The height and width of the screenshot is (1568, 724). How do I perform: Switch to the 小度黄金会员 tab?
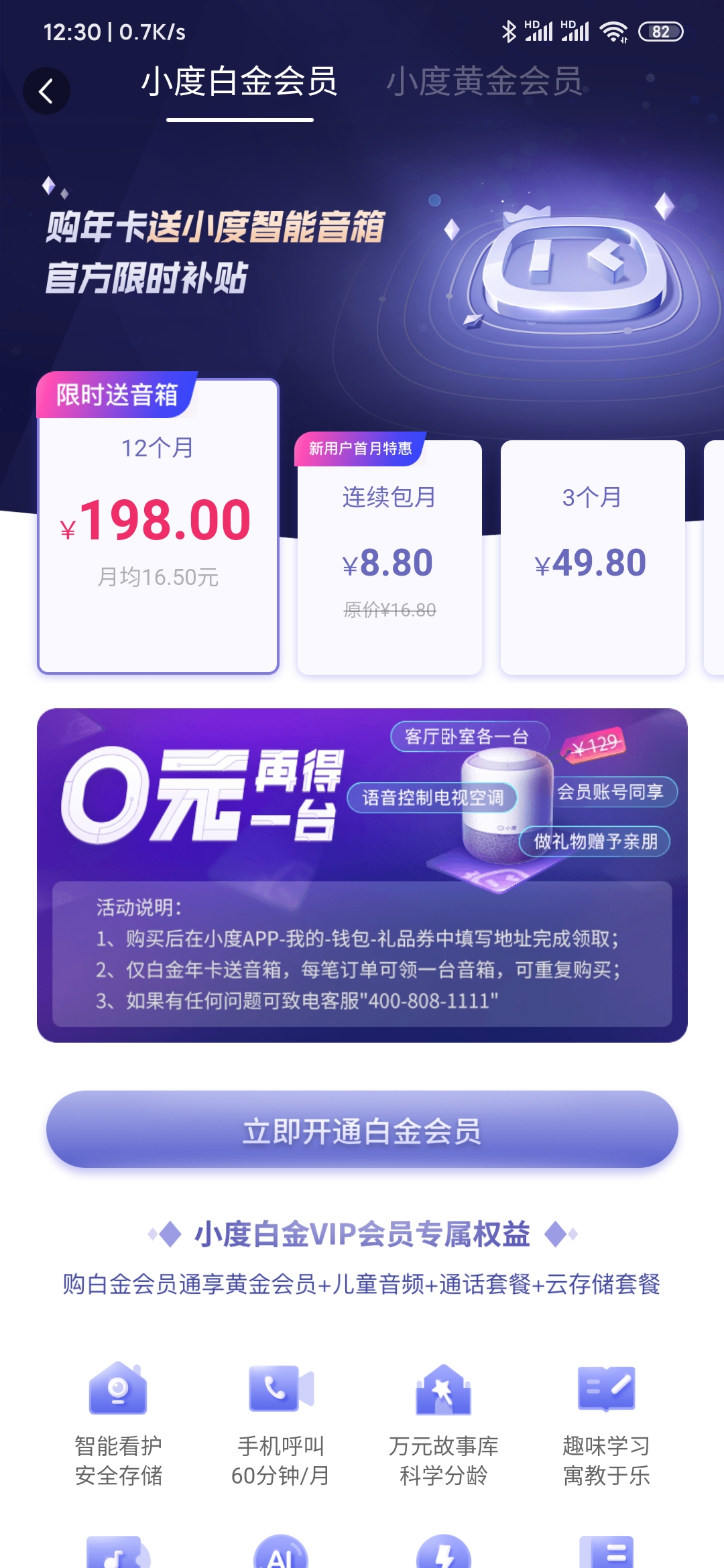(x=484, y=82)
